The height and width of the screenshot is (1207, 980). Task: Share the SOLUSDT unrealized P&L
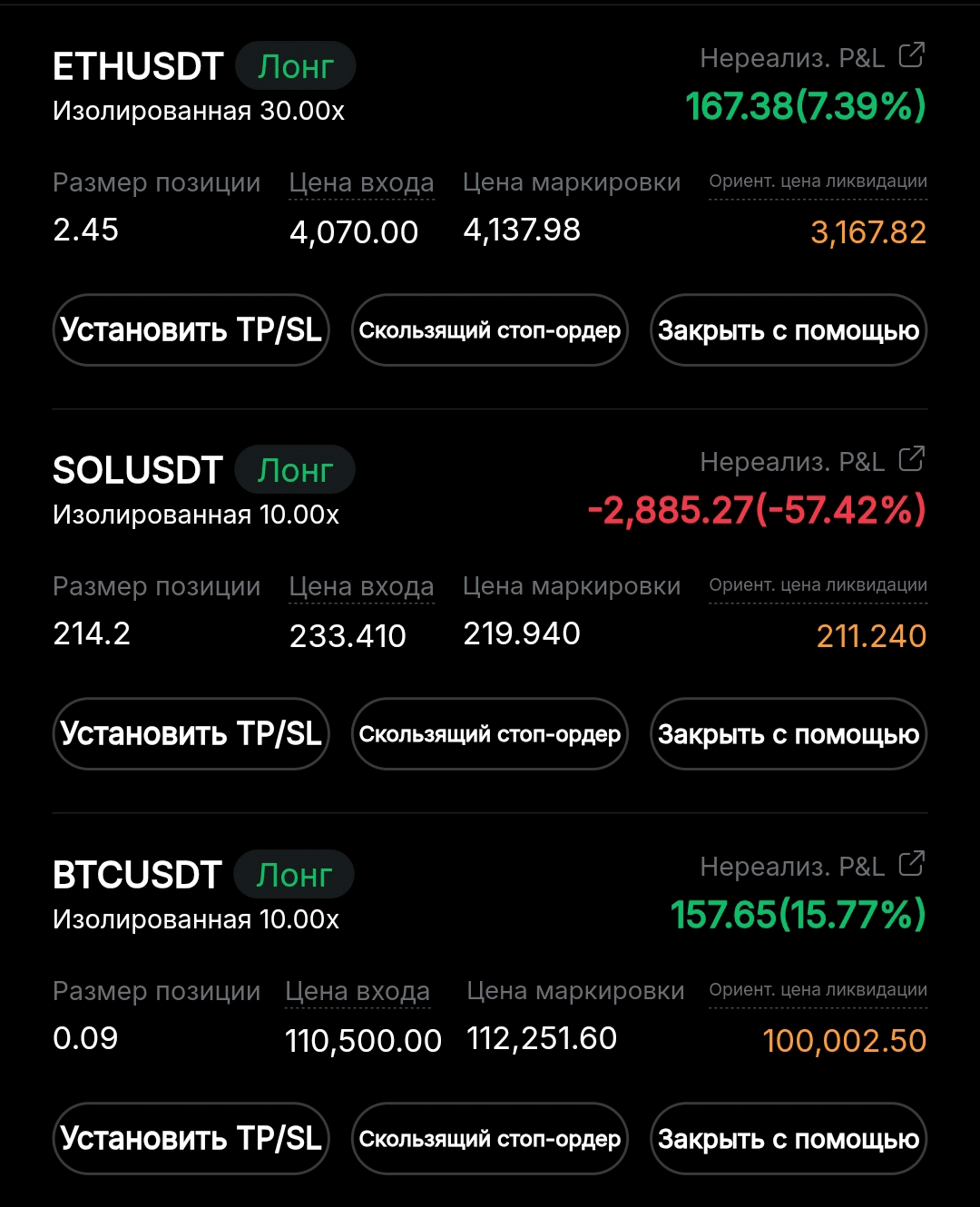(911, 460)
